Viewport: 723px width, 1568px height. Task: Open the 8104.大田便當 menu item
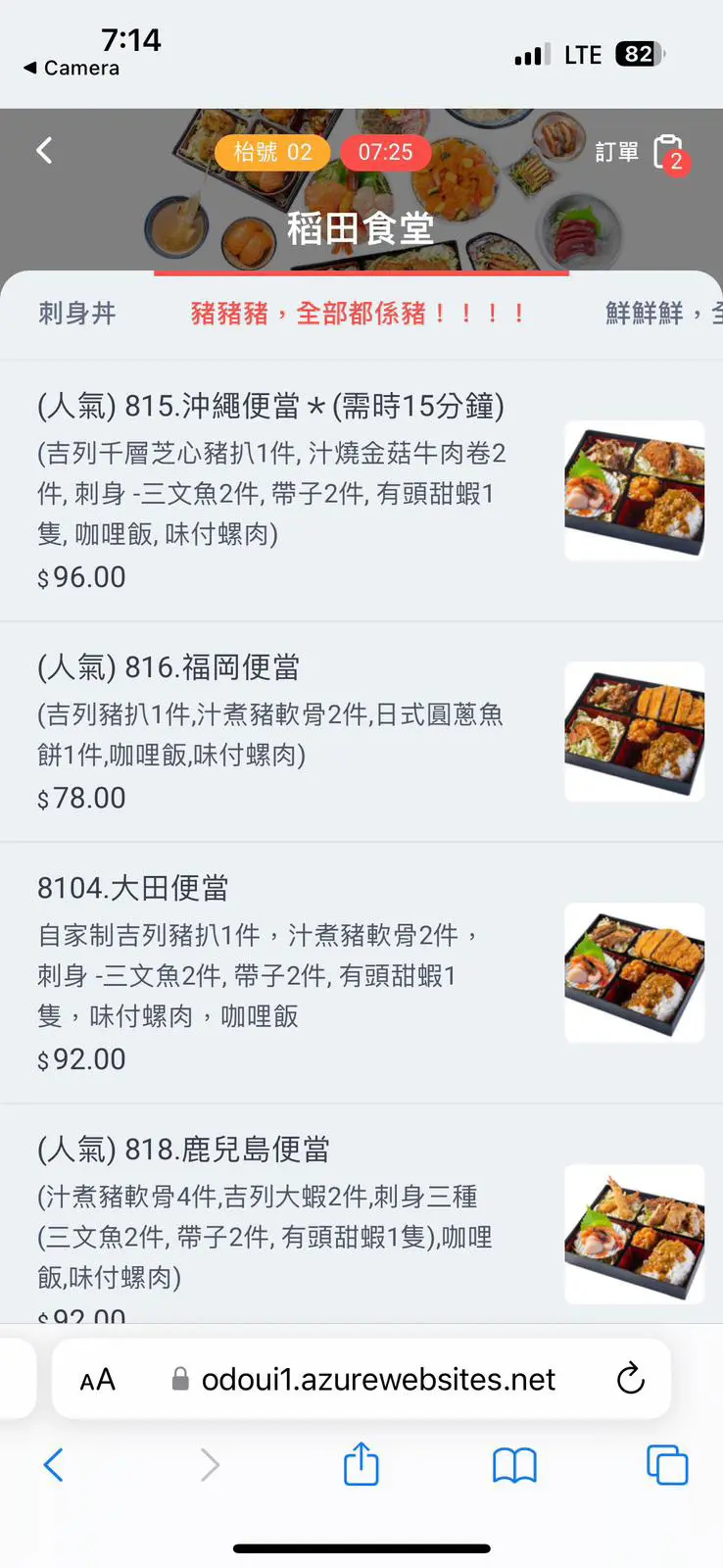133,888
